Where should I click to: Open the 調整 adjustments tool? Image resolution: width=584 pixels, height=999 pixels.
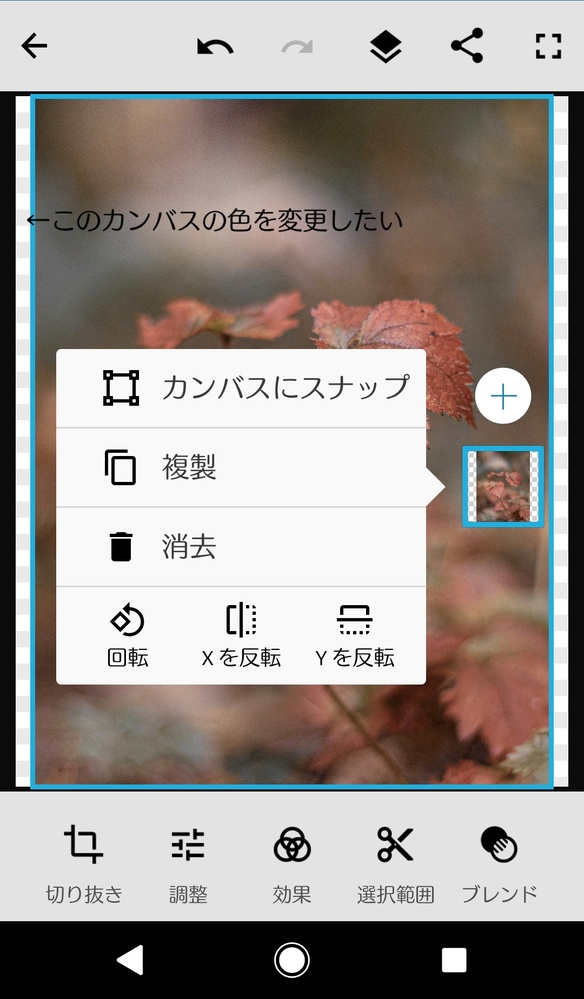coord(188,864)
